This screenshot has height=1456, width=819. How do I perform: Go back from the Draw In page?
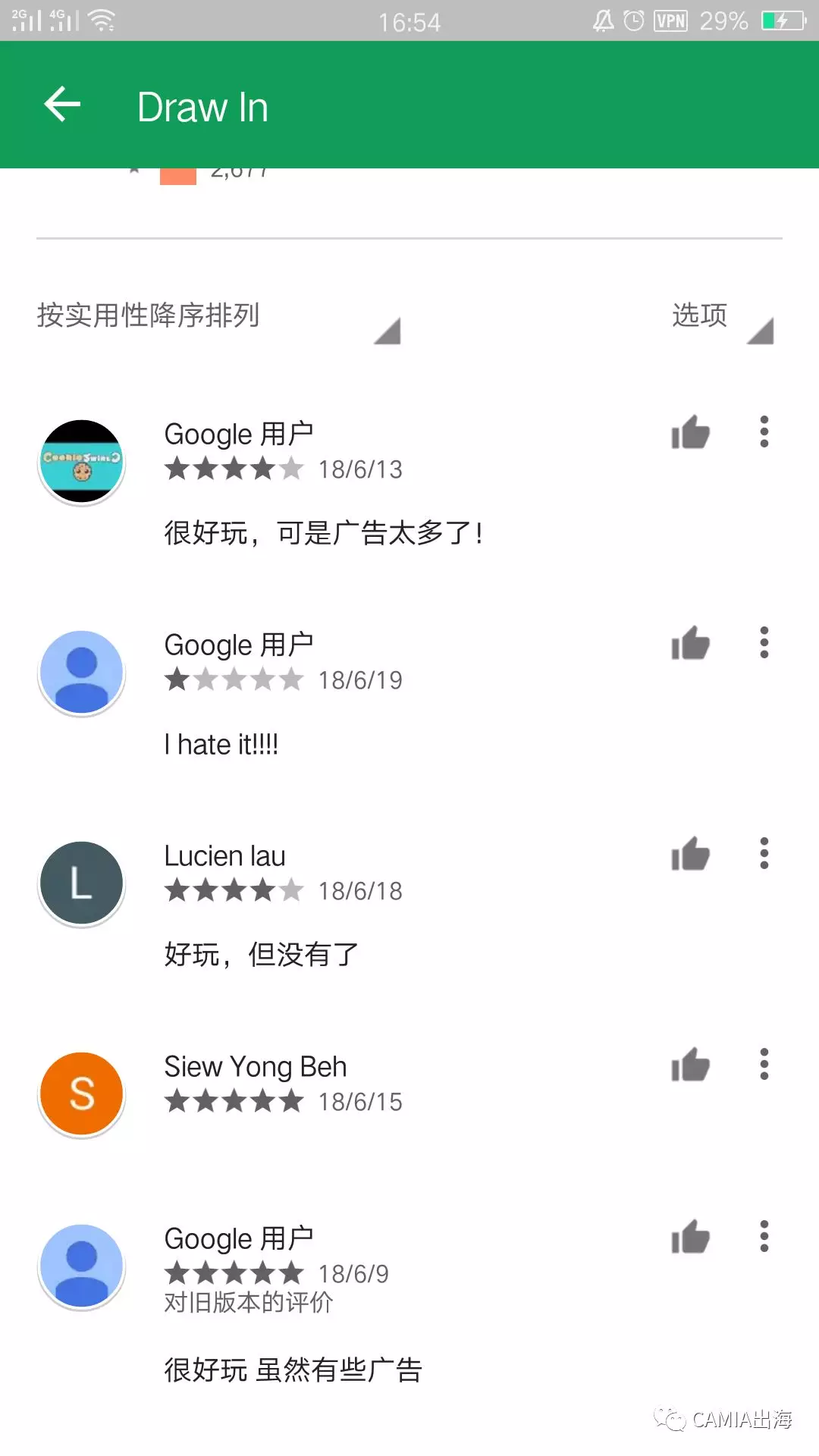point(62,105)
